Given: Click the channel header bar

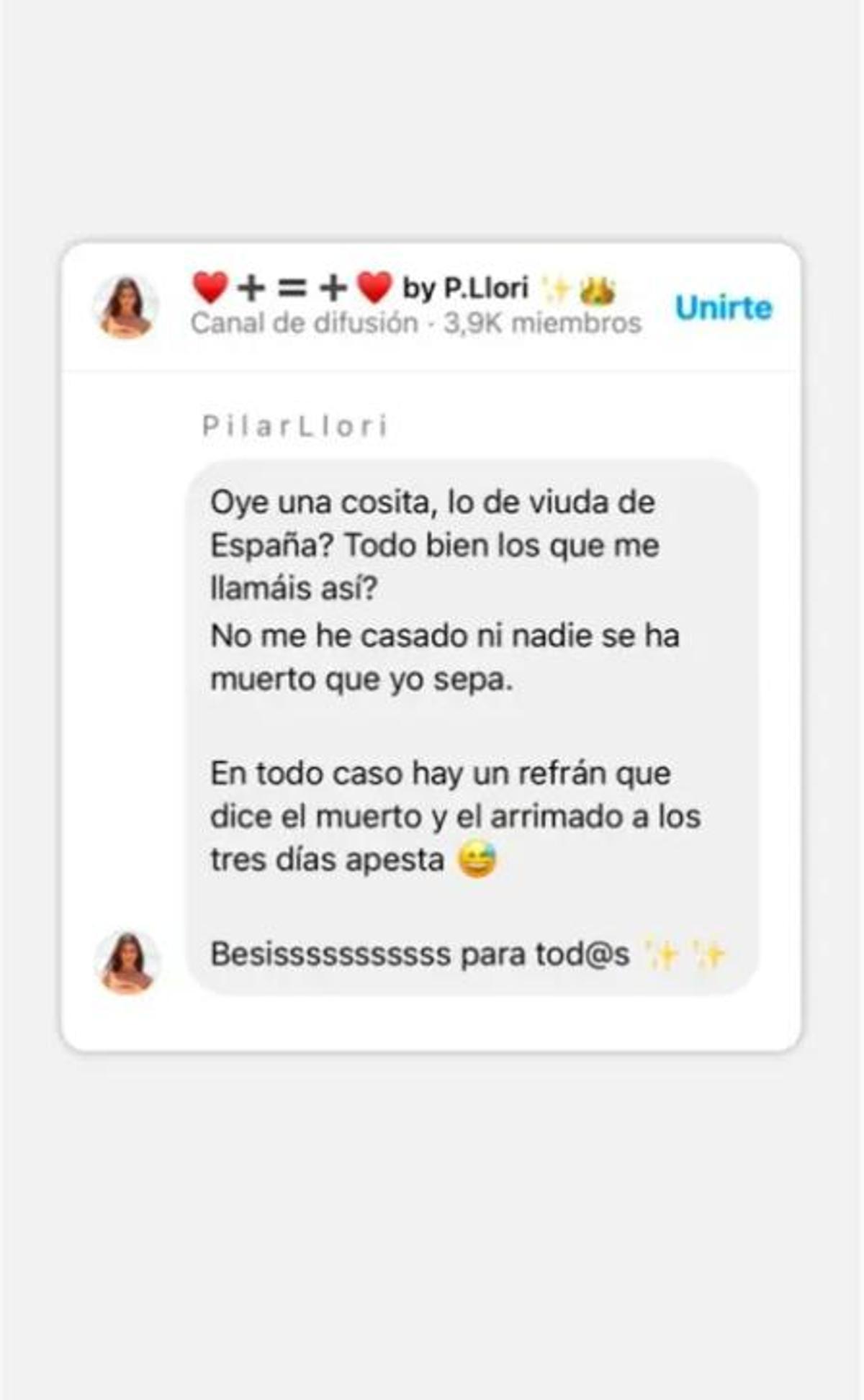Looking at the screenshot, I should 432,305.
